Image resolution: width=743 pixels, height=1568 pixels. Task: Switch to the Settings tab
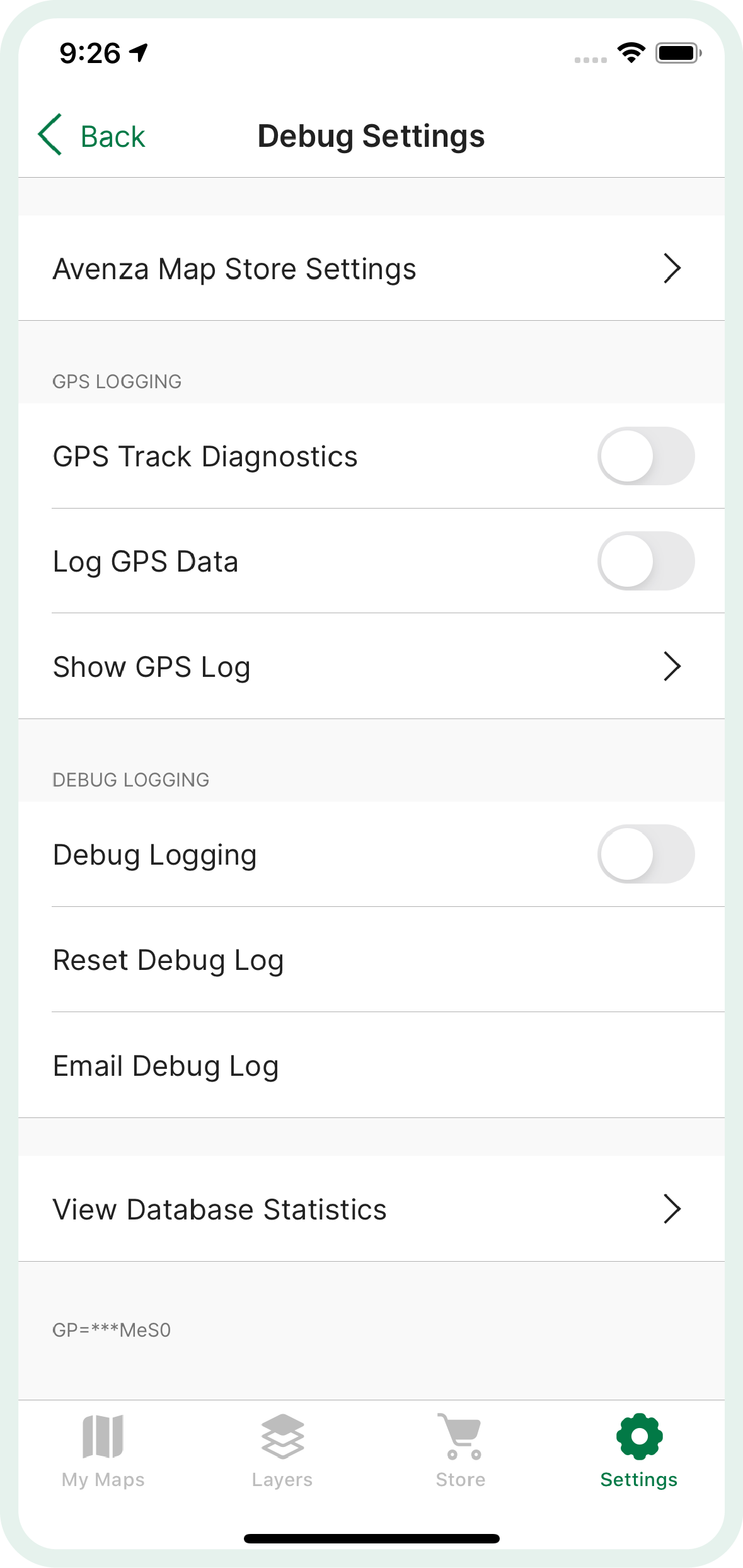pos(638,1450)
